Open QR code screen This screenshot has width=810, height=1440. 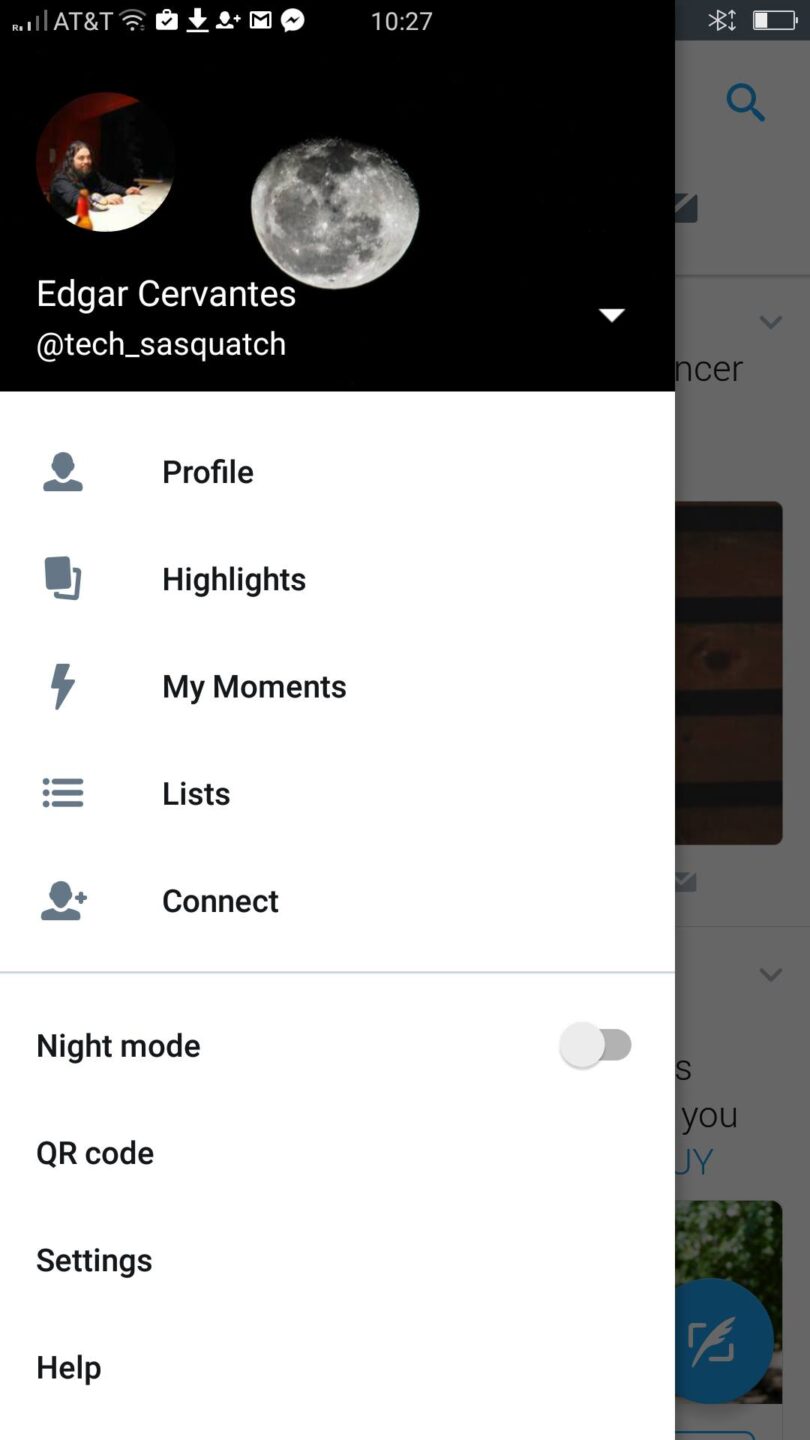(94, 1152)
